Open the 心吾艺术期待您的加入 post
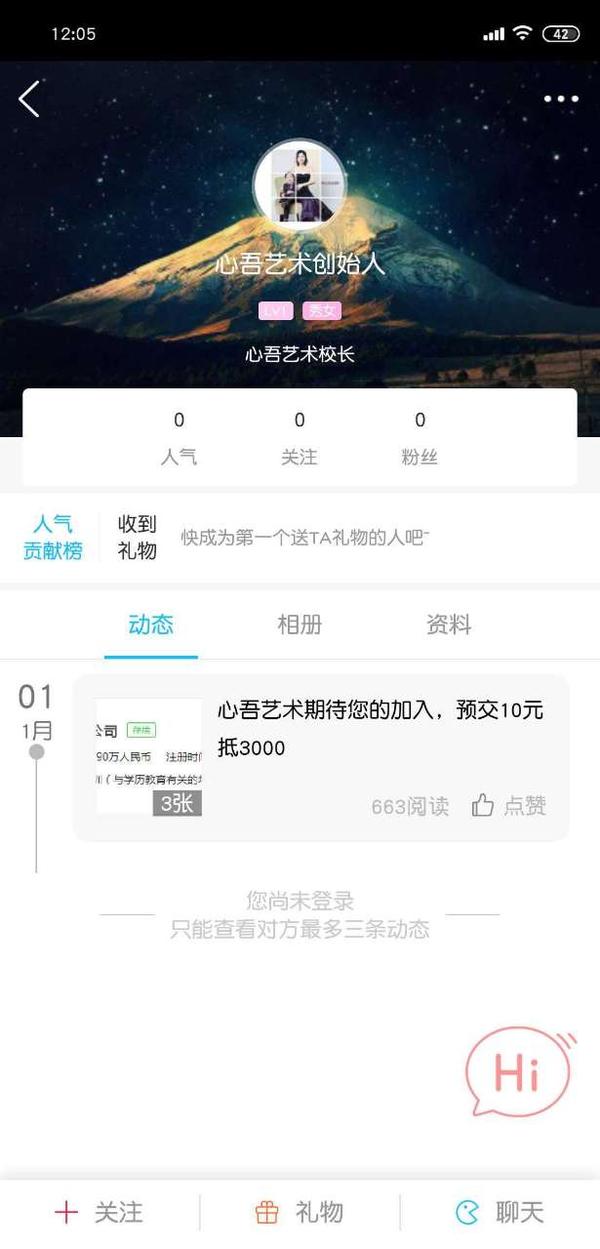 click(380, 728)
